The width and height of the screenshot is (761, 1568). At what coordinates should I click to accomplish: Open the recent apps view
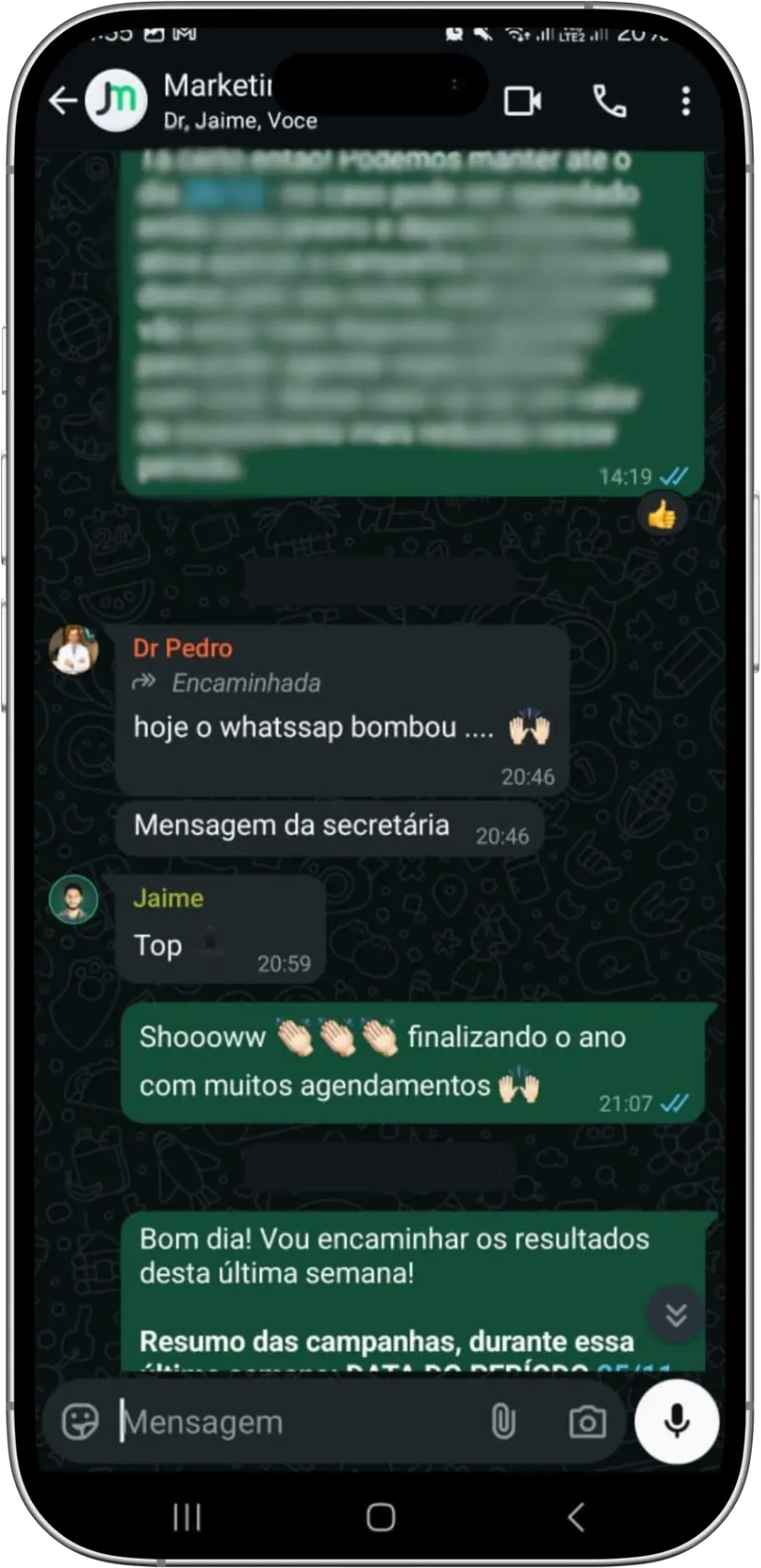pyautogui.click(x=187, y=1517)
